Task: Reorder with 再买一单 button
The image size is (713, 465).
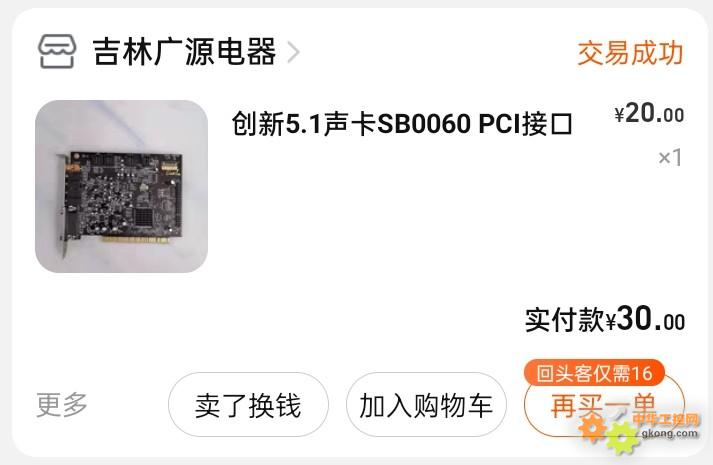Action: [603, 409]
